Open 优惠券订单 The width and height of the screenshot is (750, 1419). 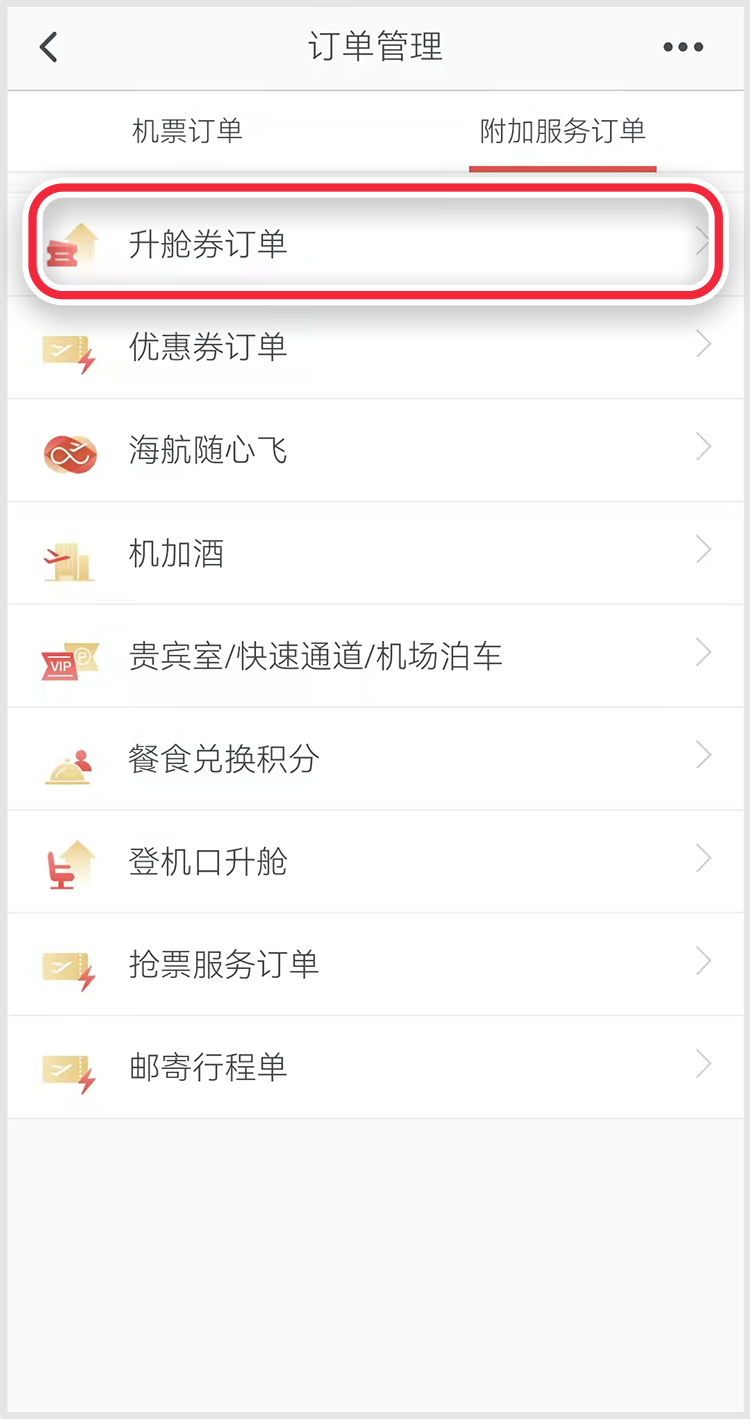tap(375, 347)
